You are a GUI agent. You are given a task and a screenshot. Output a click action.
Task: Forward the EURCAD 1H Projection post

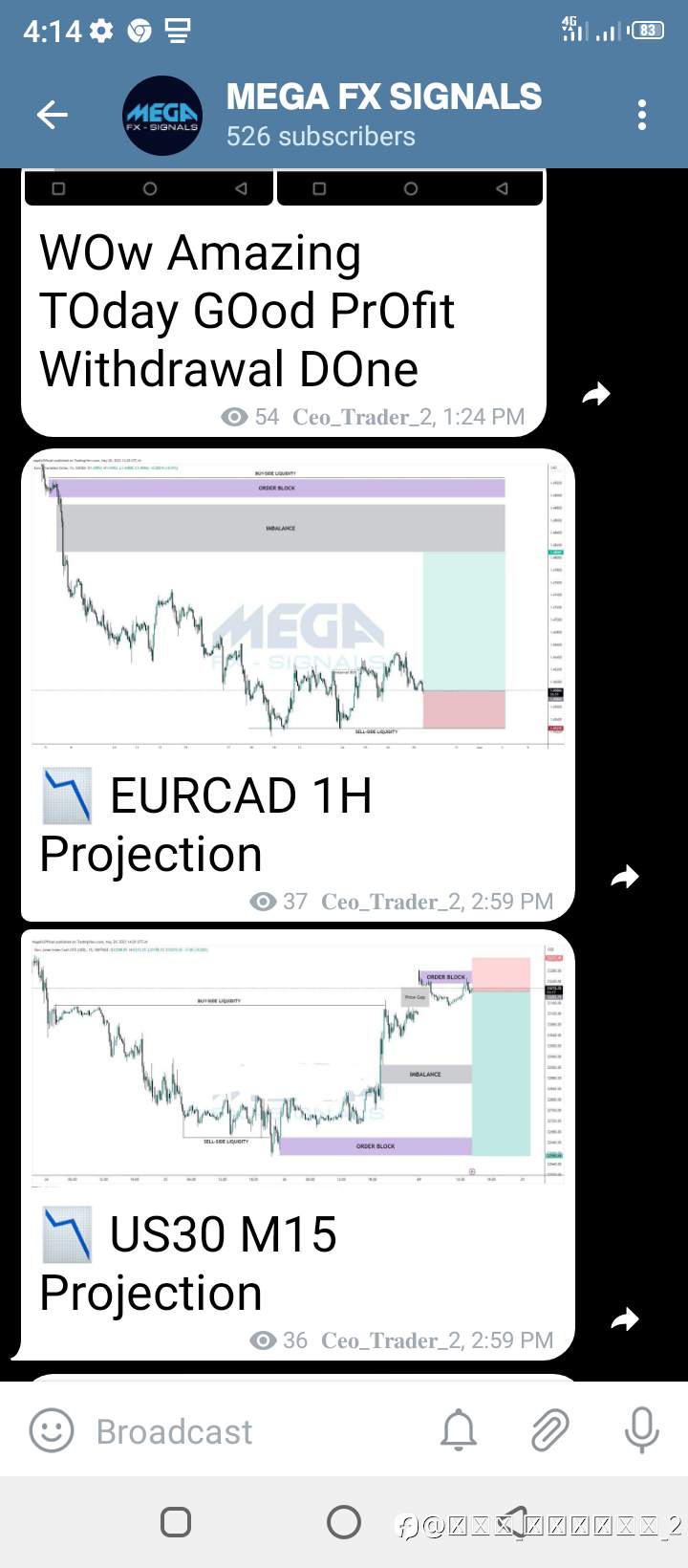(x=624, y=877)
